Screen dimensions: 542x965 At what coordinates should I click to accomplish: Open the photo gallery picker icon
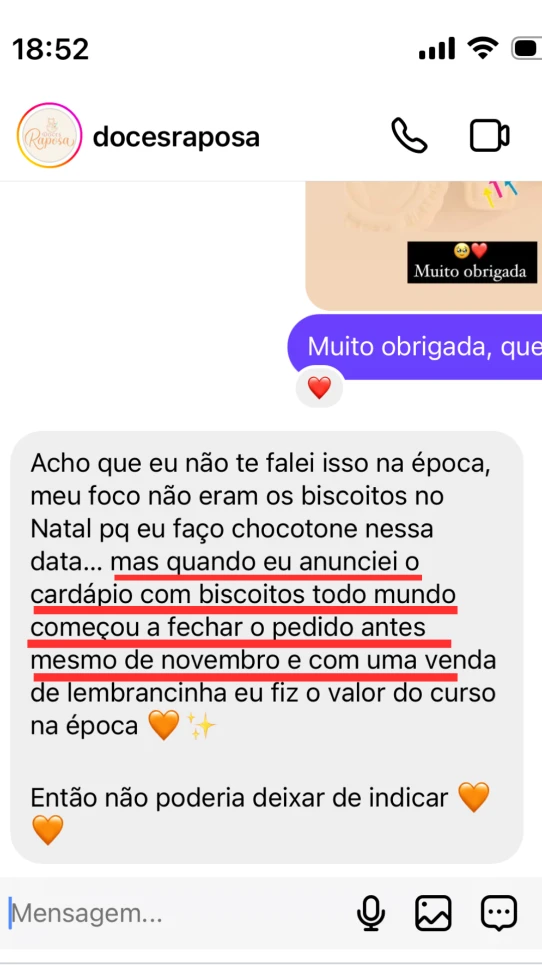434,913
